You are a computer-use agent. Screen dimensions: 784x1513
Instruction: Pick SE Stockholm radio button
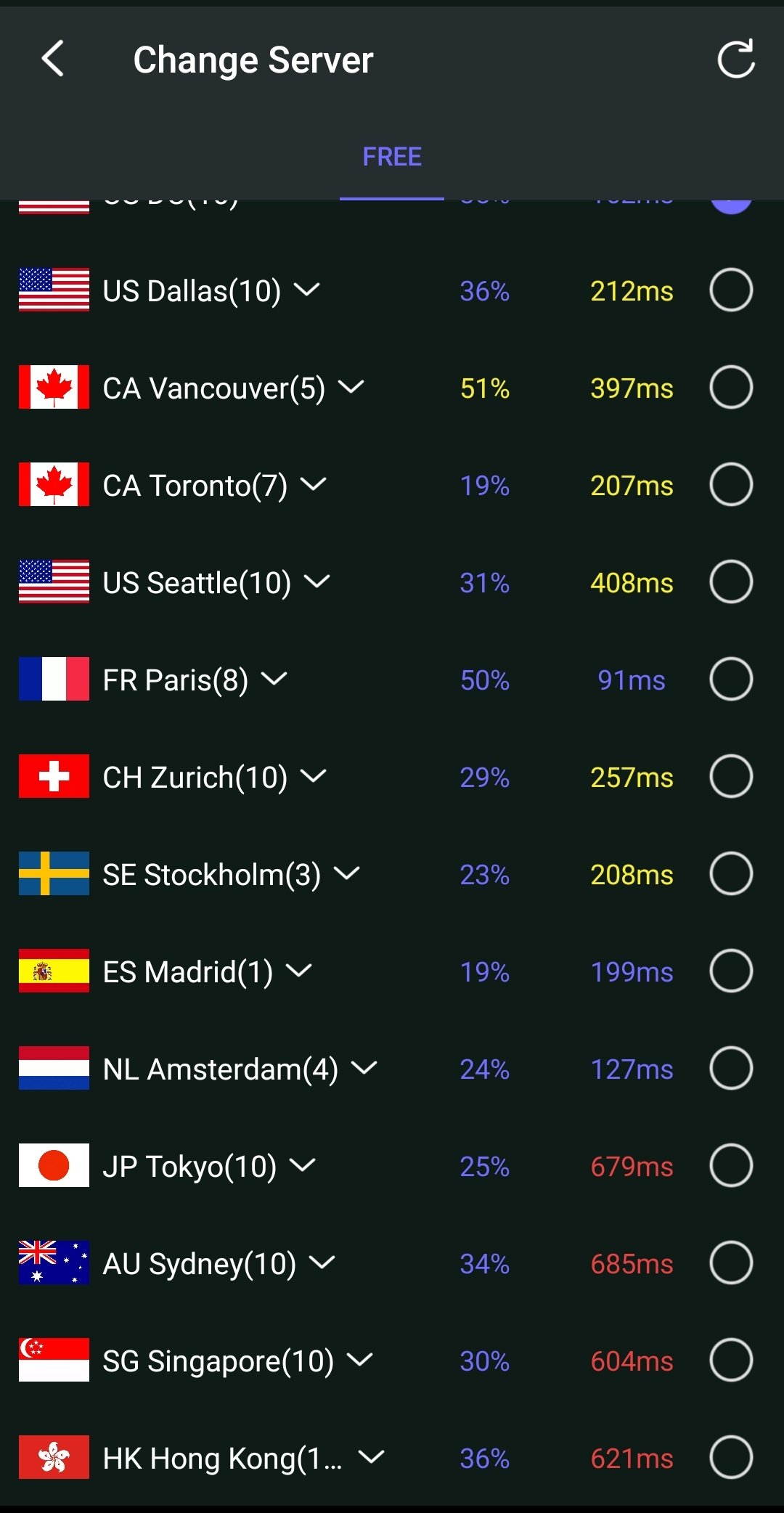pyautogui.click(x=731, y=874)
